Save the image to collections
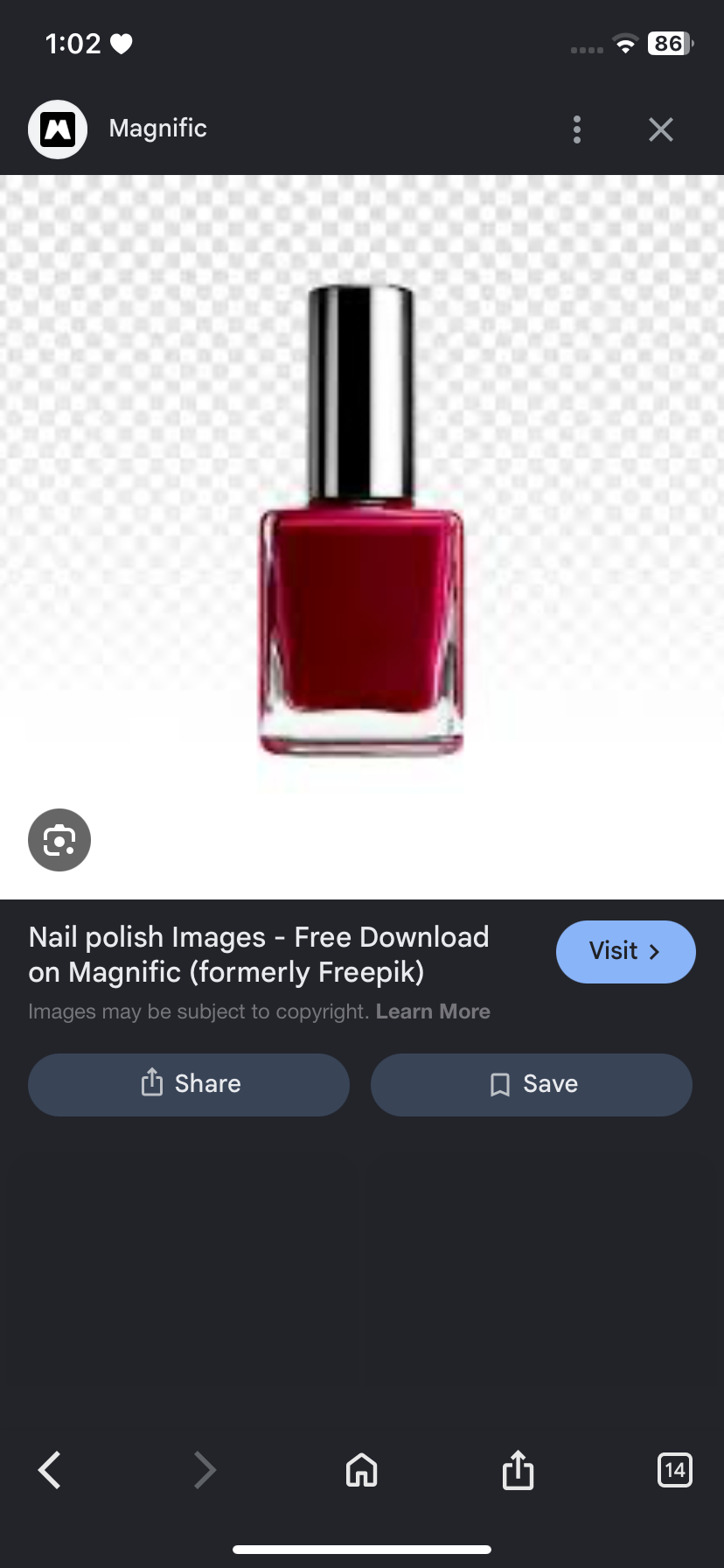 (532, 1084)
